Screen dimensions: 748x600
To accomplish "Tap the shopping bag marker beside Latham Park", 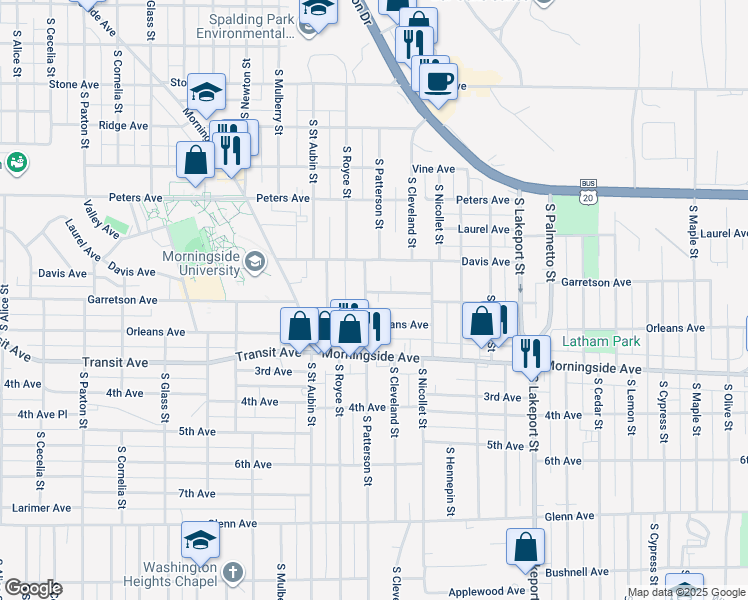I will point(482,321).
